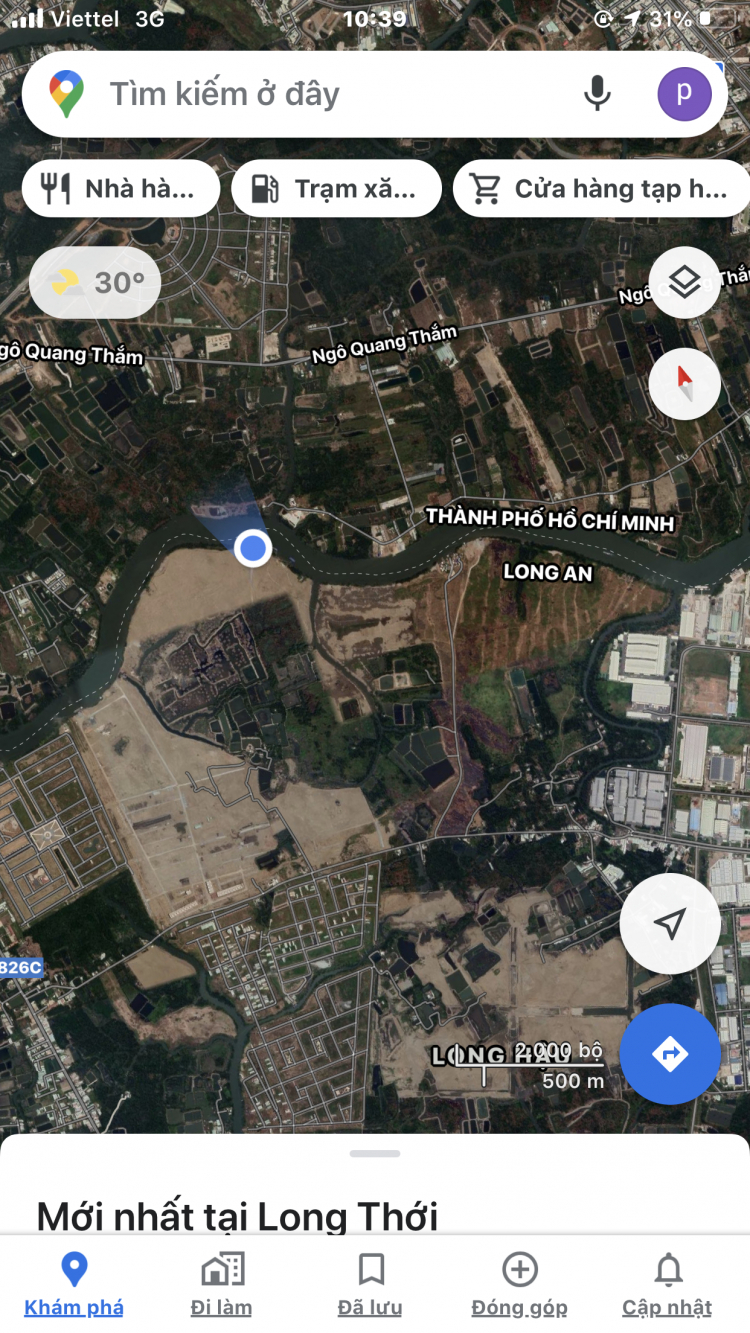The image size is (750, 1333).
Task: Open the account profile avatar
Action: click(x=684, y=94)
